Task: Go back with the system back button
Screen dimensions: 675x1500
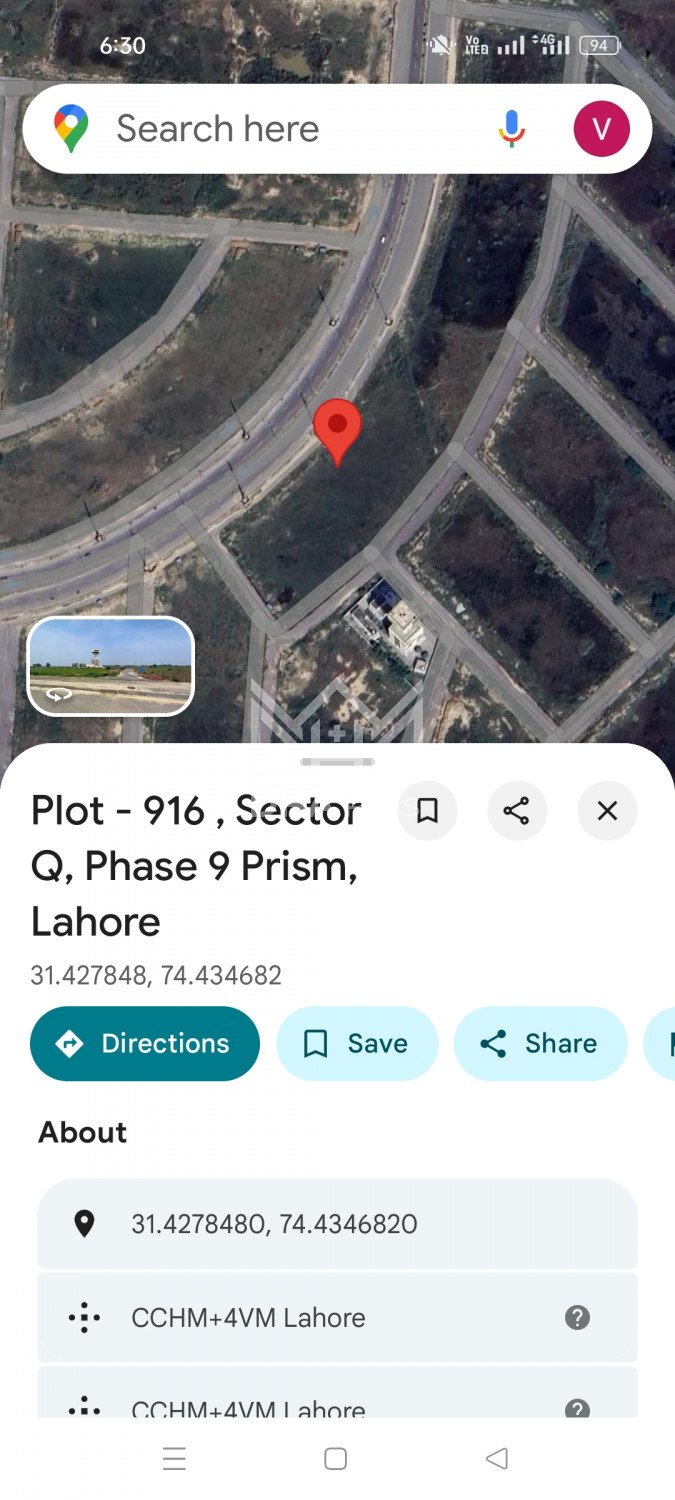Action: (x=497, y=1459)
